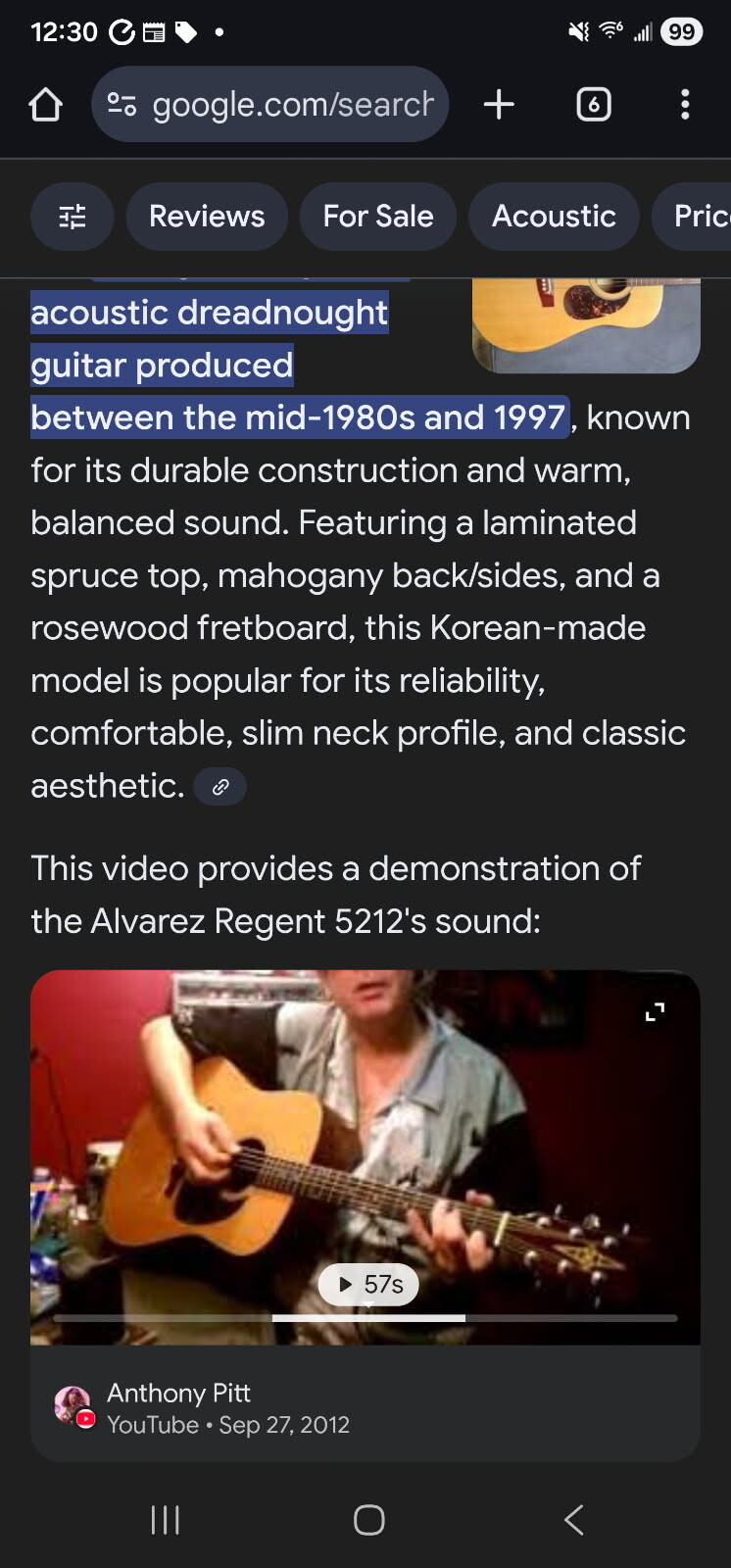Viewport: 731px width, 1568px height.
Task: Open the guitar image thumbnail
Action: tap(586, 323)
